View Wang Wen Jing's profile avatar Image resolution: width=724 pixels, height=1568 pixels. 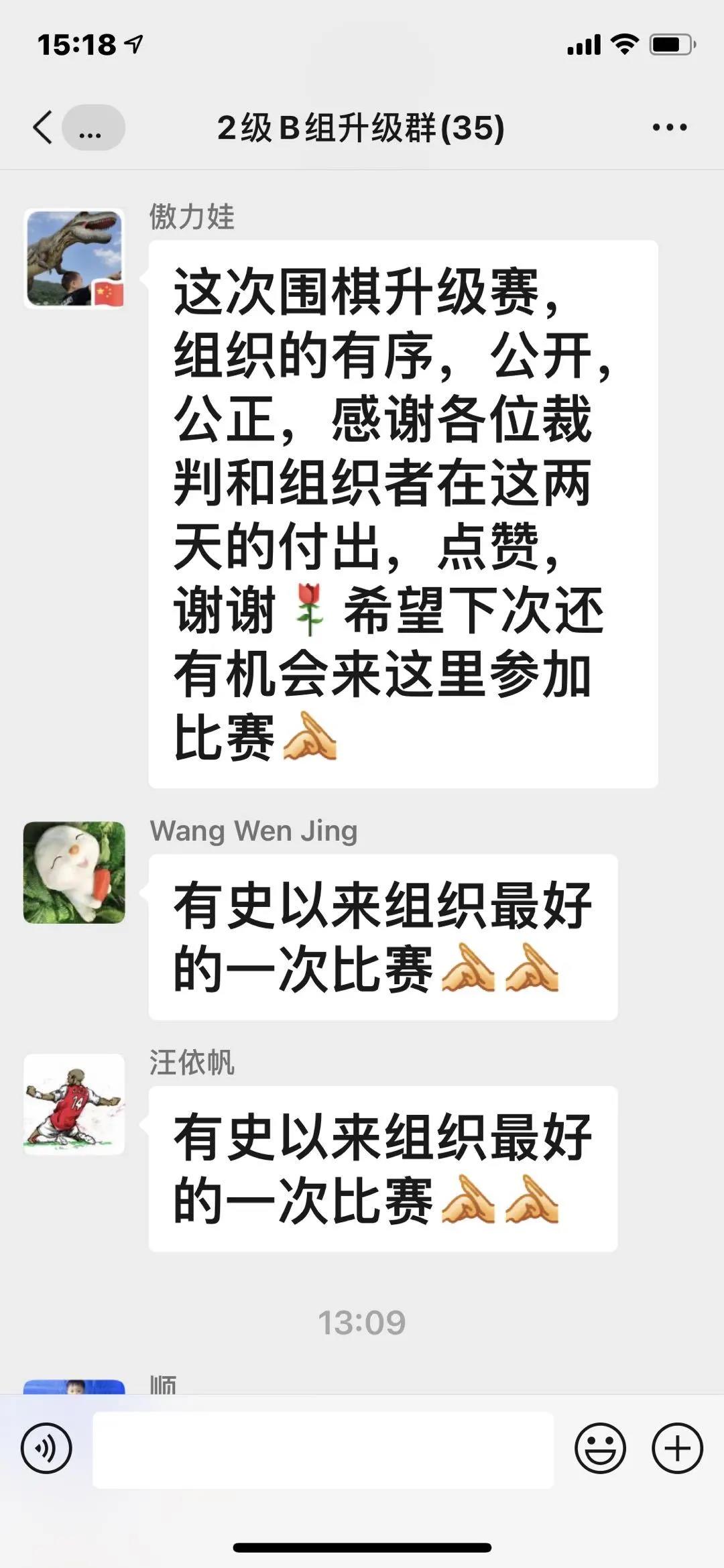point(74,872)
